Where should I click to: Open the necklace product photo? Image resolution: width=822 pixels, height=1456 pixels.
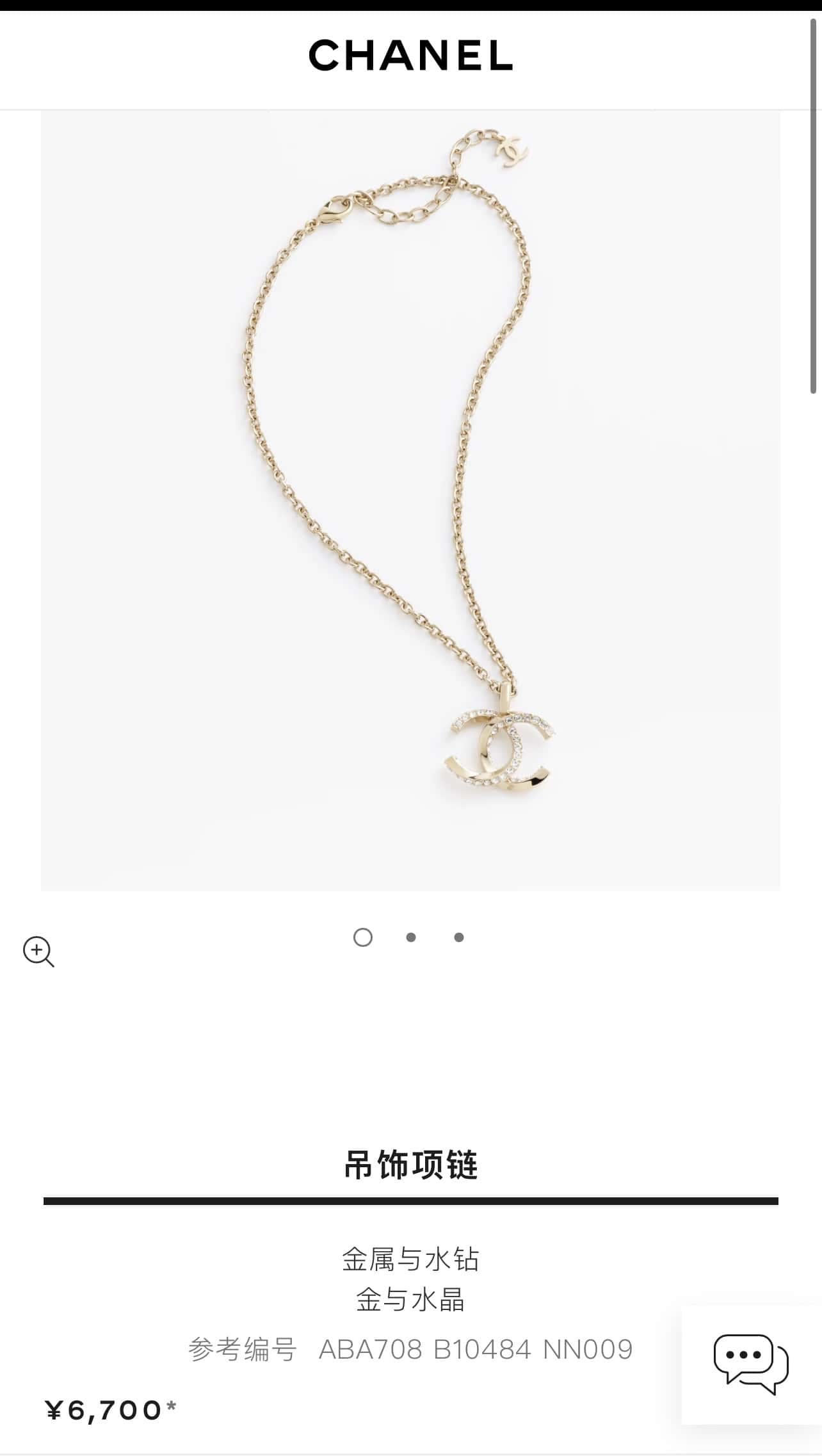[x=410, y=499]
